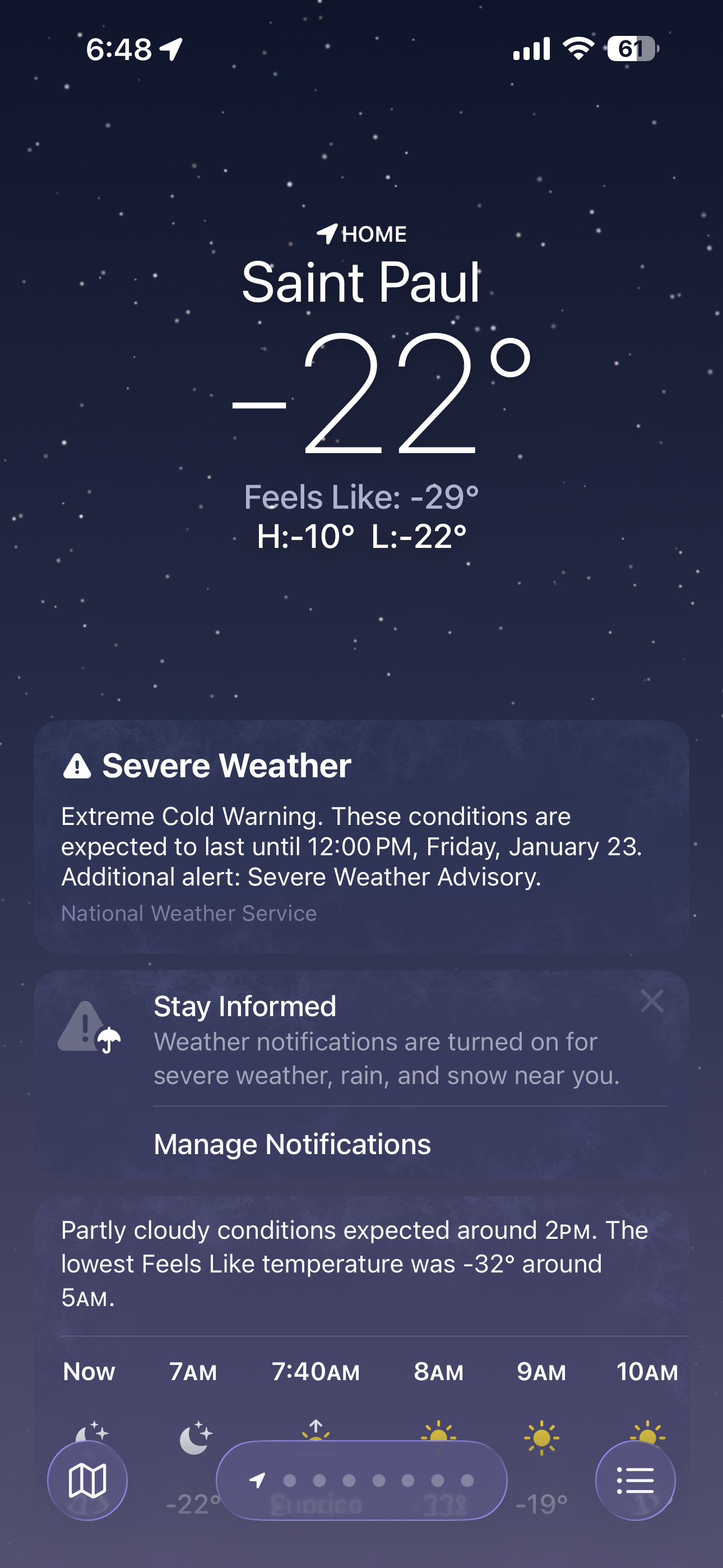Dismiss the Stay Informed banner
This screenshot has height=1568, width=723.
click(652, 1000)
